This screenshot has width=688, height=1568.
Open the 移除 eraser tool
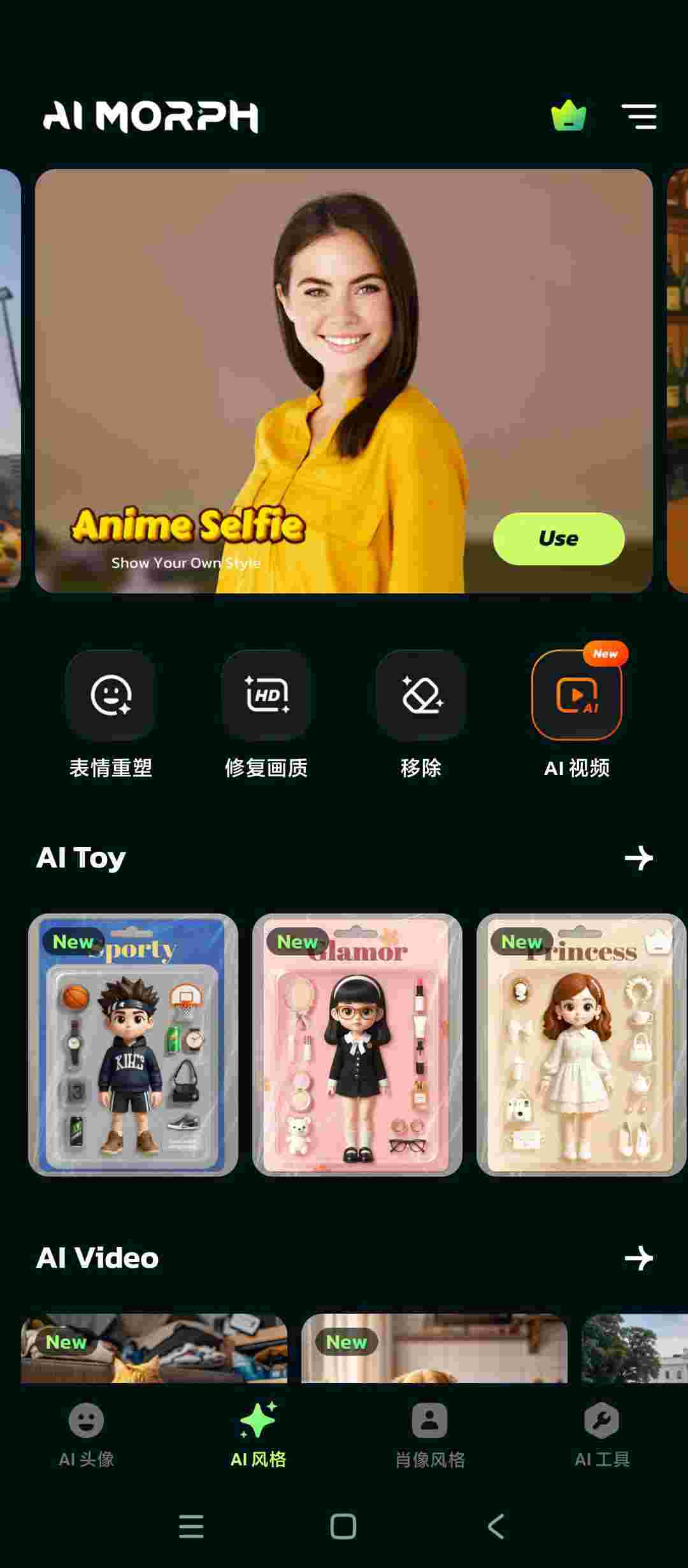421,696
